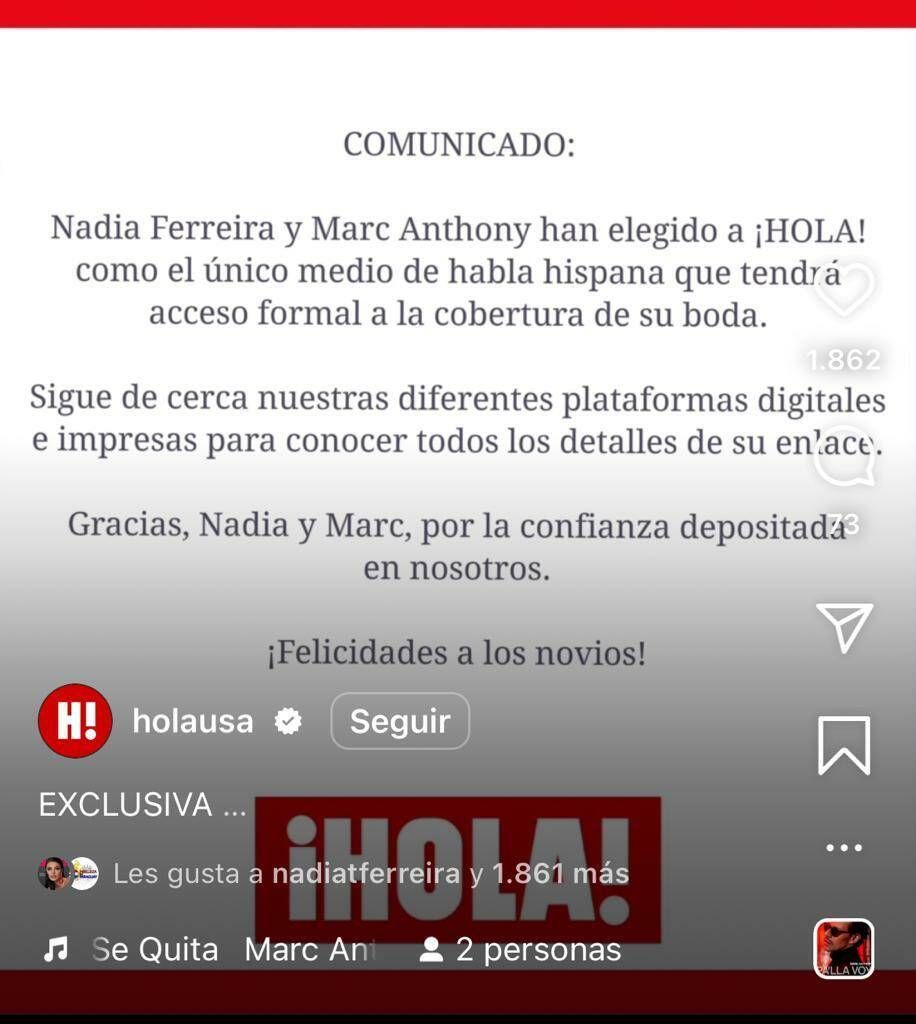The width and height of the screenshot is (916, 1024).
Task: Visit the holausa username link
Action: click(193, 722)
